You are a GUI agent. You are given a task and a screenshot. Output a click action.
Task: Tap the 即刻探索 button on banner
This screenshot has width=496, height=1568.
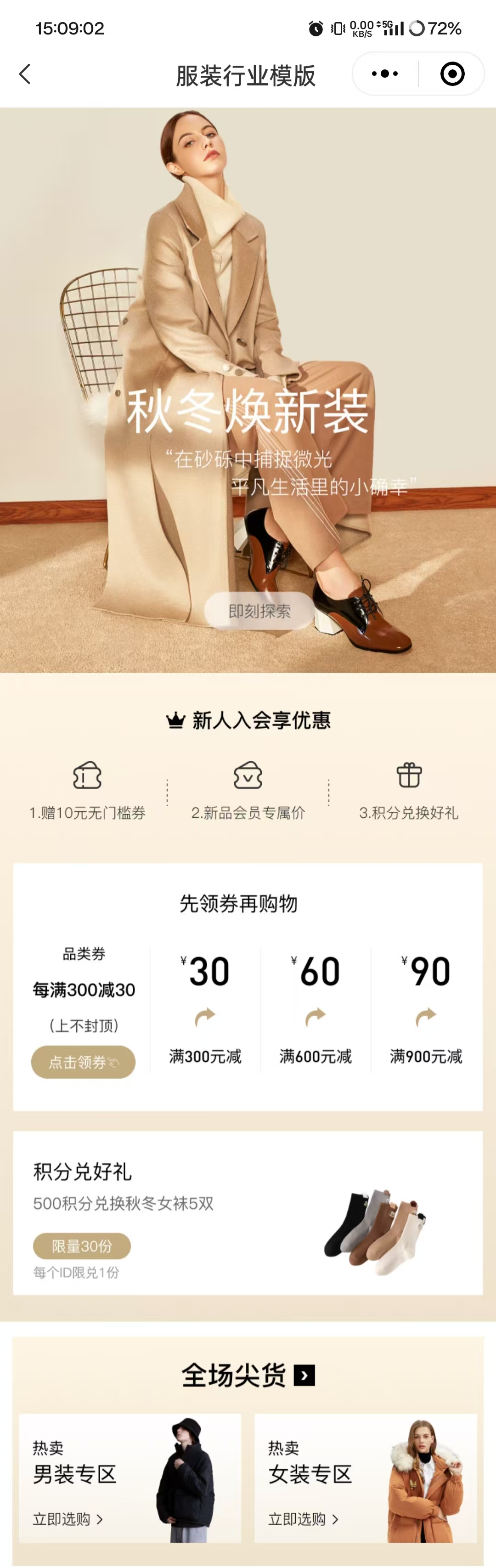pos(259,611)
